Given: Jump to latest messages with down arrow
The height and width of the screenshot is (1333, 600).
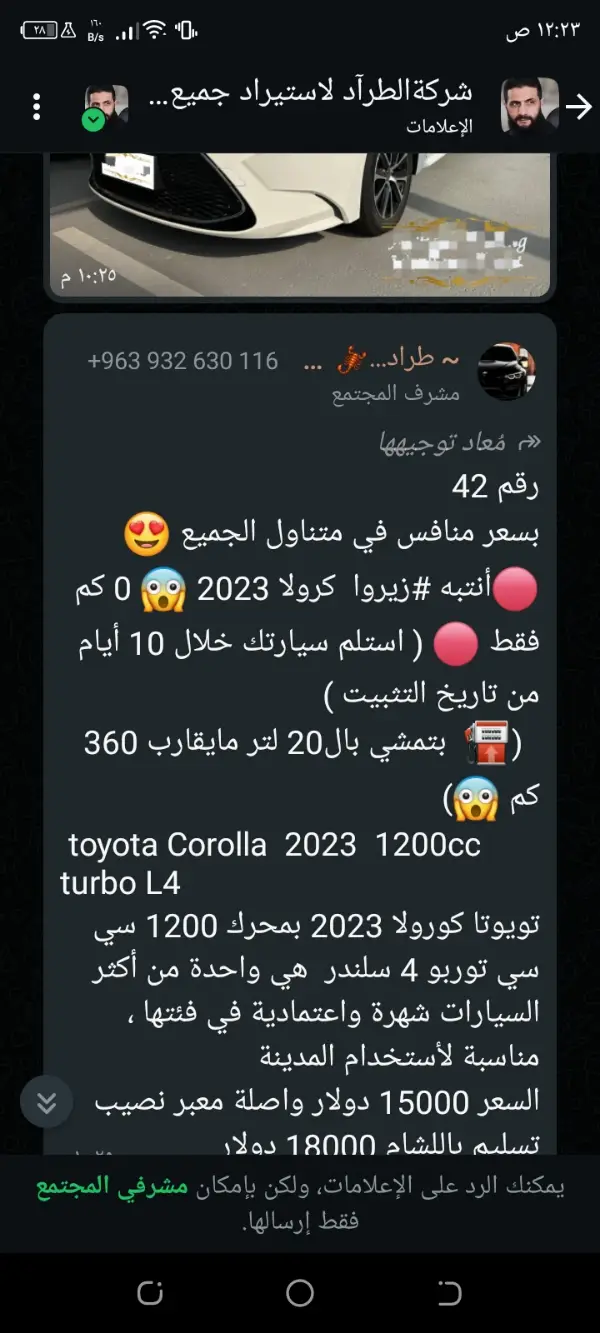Looking at the screenshot, I should (46, 1102).
